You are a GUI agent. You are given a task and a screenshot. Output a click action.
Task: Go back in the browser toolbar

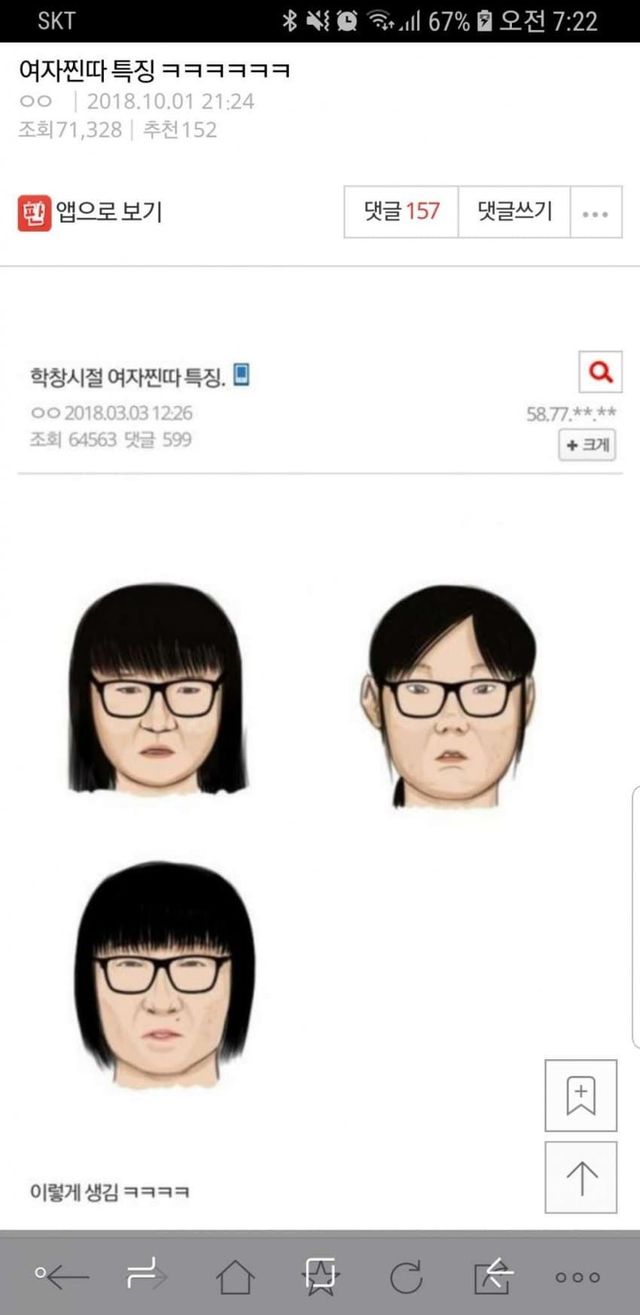pyautogui.click(x=62, y=1276)
